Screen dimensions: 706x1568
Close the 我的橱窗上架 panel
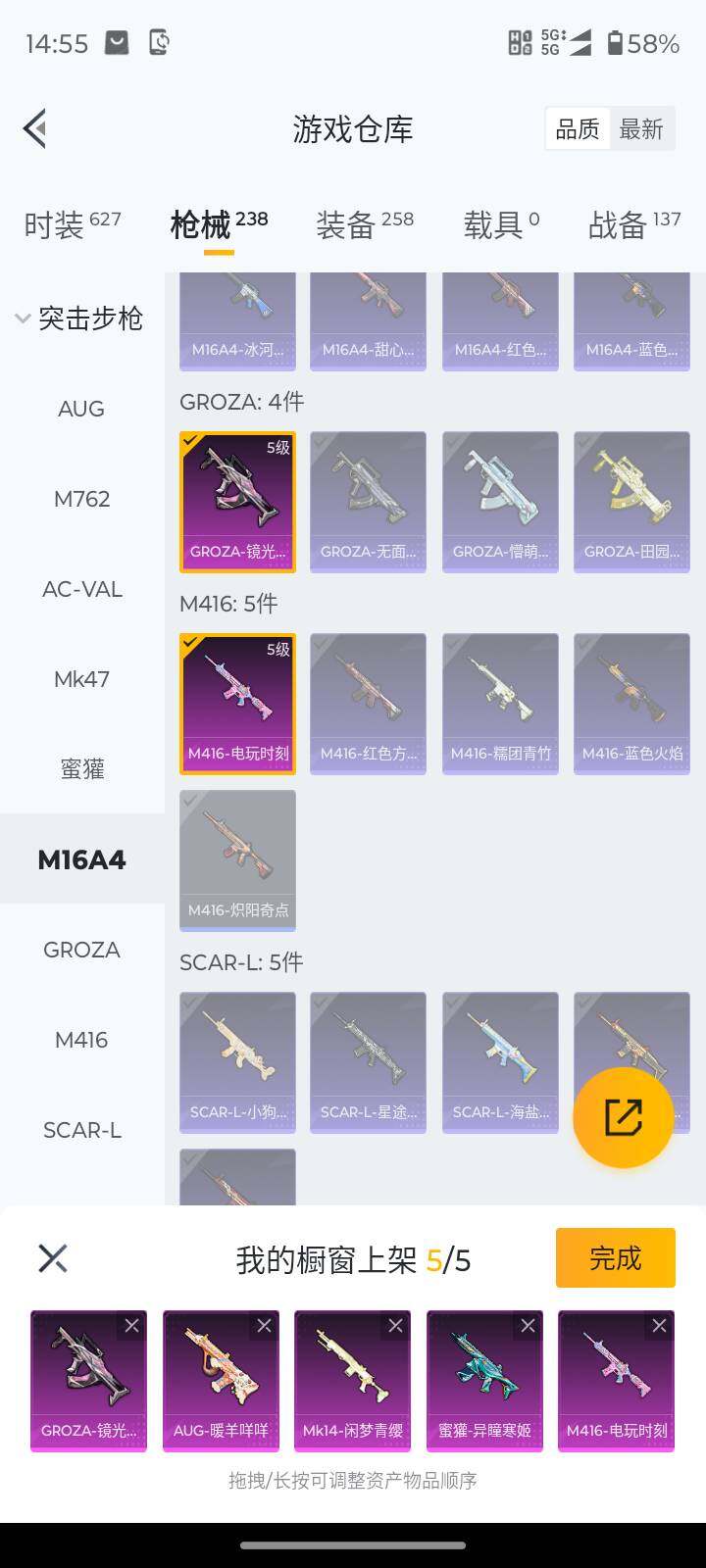(x=53, y=1257)
